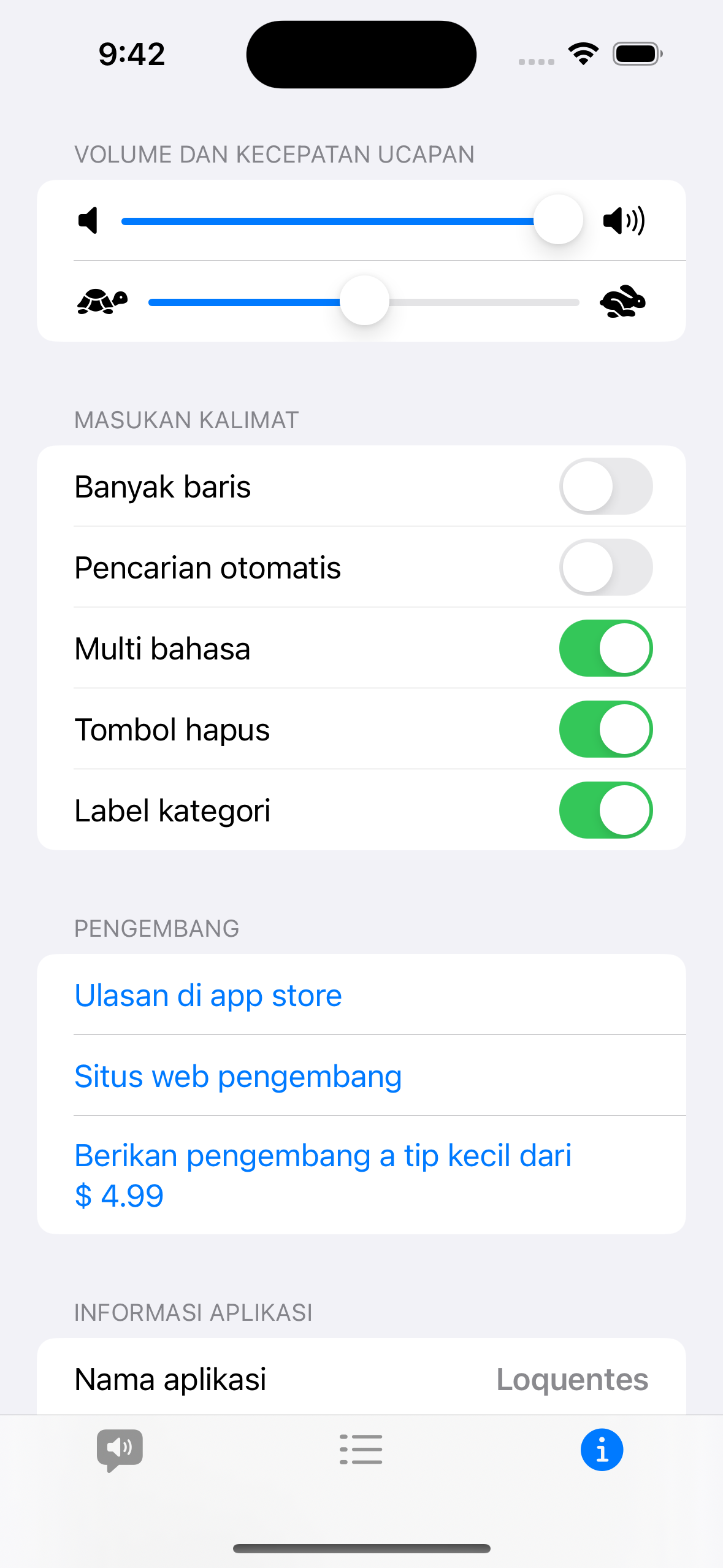Enable the Banyak baris switch
The height and width of the screenshot is (1568, 723).
(605, 486)
